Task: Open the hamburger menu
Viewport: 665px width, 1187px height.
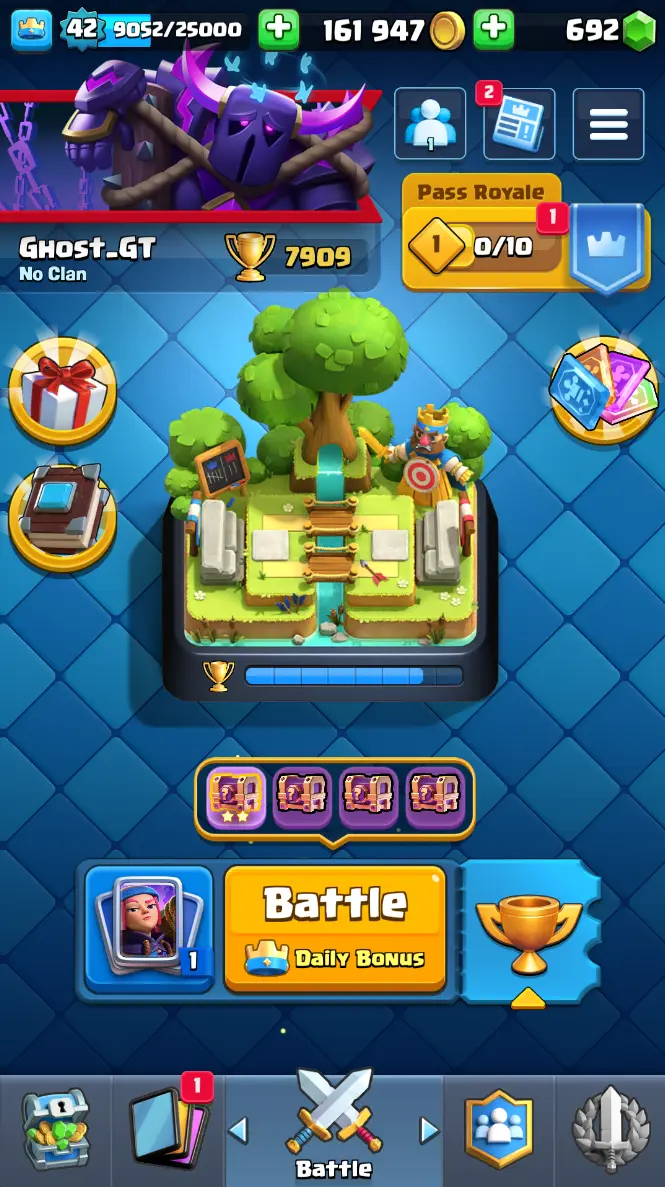Action: [x=608, y=124]
